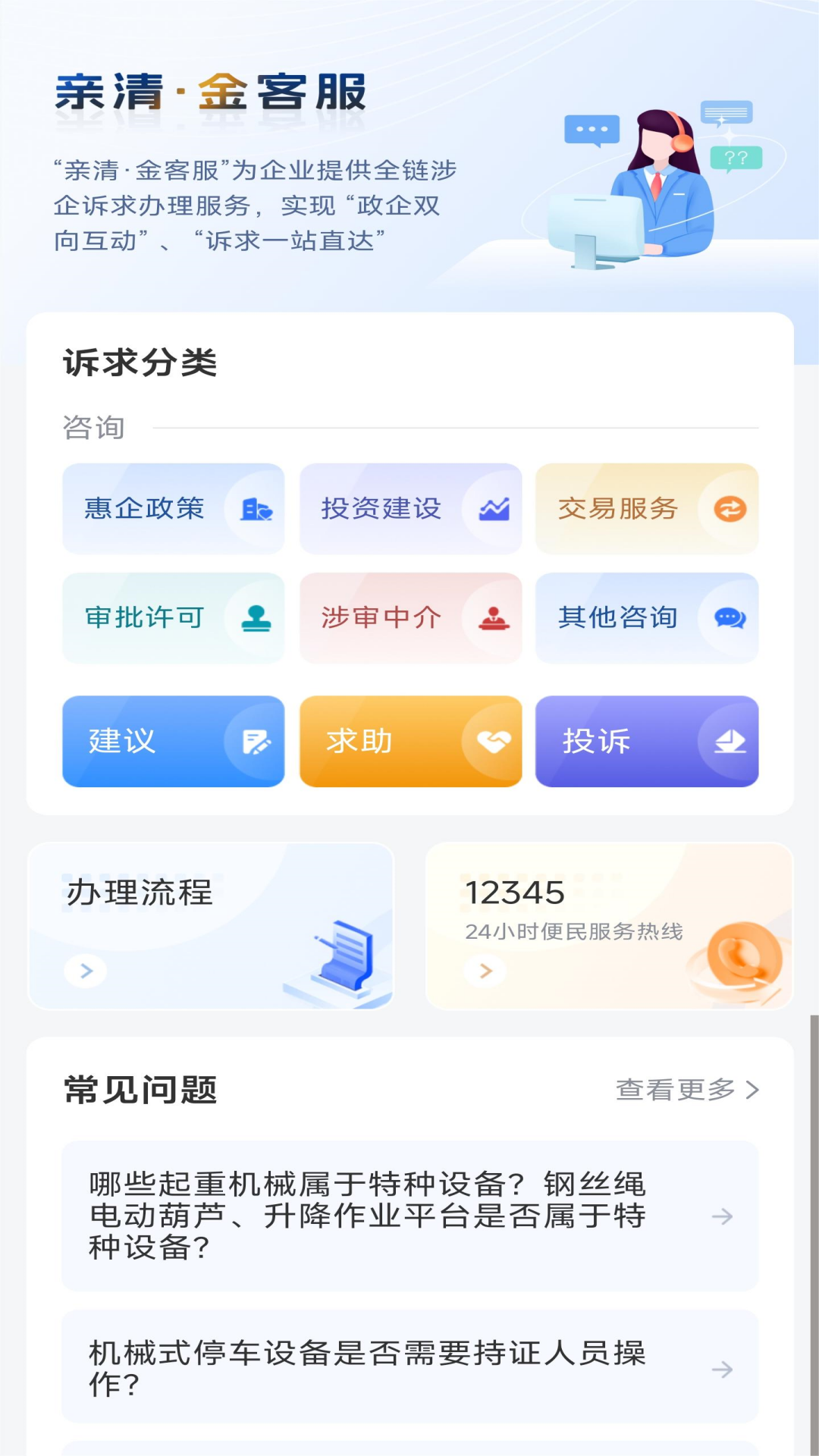
Task: Tap the 其他咨询 chat bubble icon
Action: (x=730, y=618)
